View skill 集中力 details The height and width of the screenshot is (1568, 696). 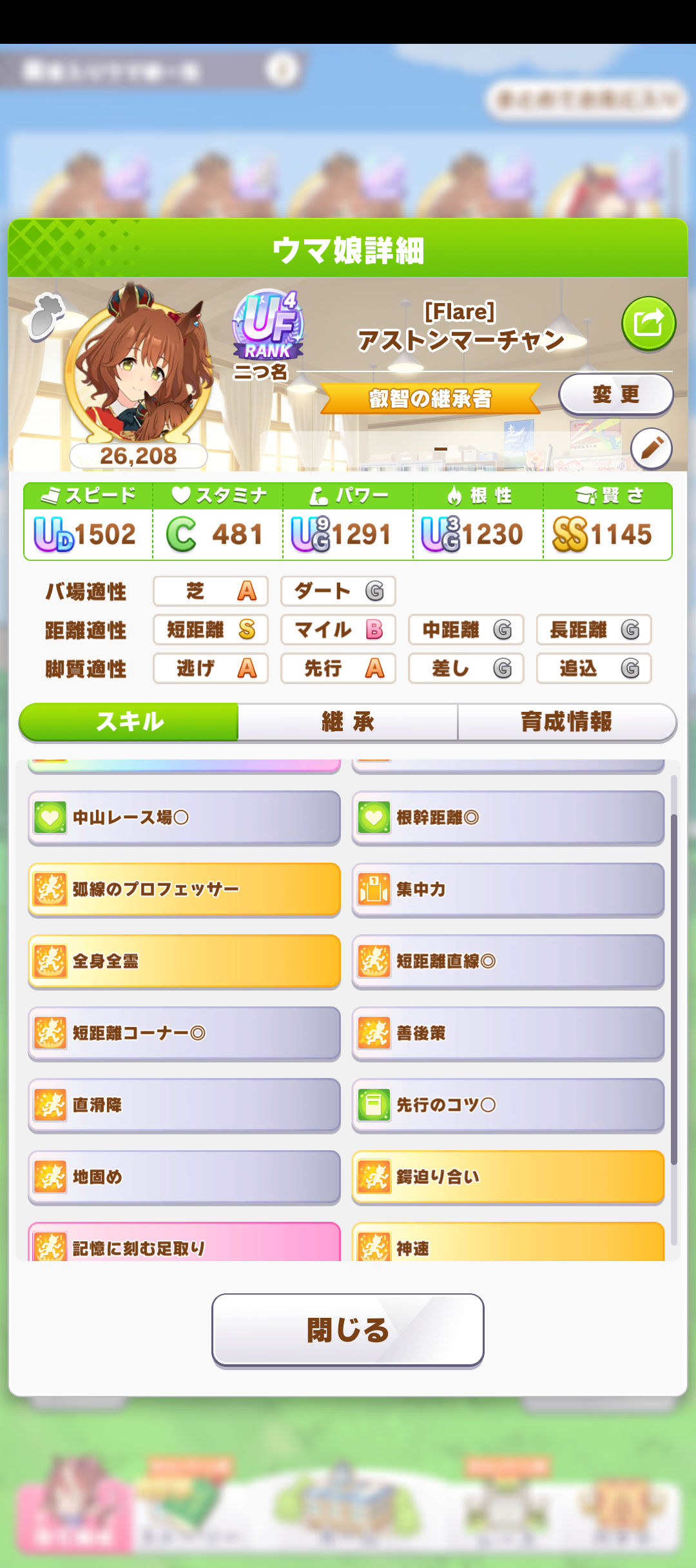click(x=508, y=889)
